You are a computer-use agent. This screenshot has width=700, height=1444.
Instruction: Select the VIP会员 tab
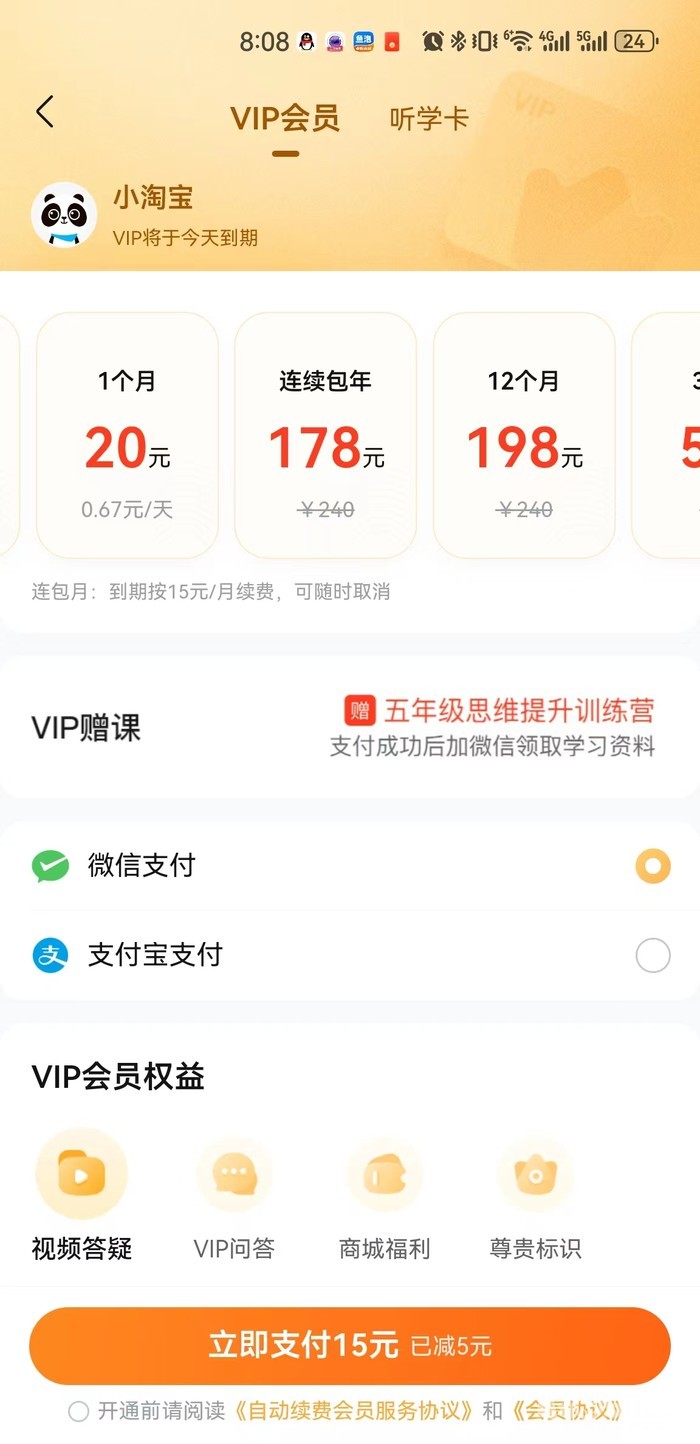285,119
